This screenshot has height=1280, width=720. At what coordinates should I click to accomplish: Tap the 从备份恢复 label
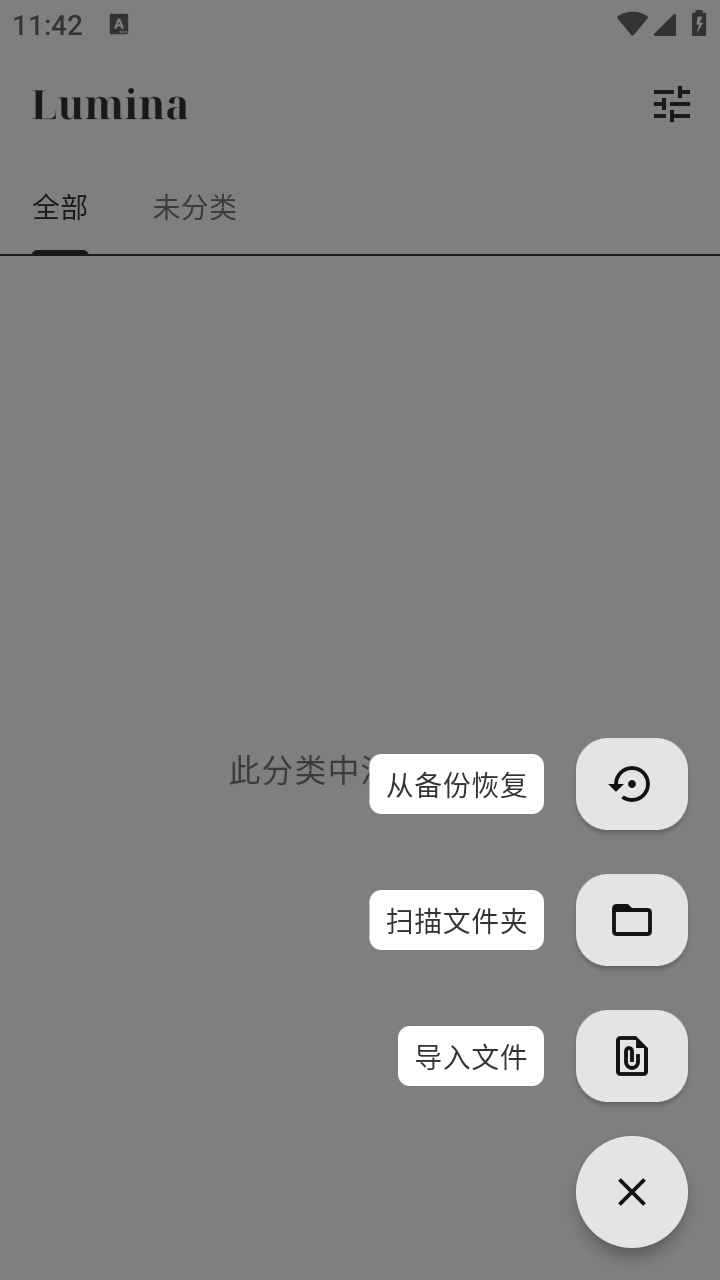[x=456, y=784]
